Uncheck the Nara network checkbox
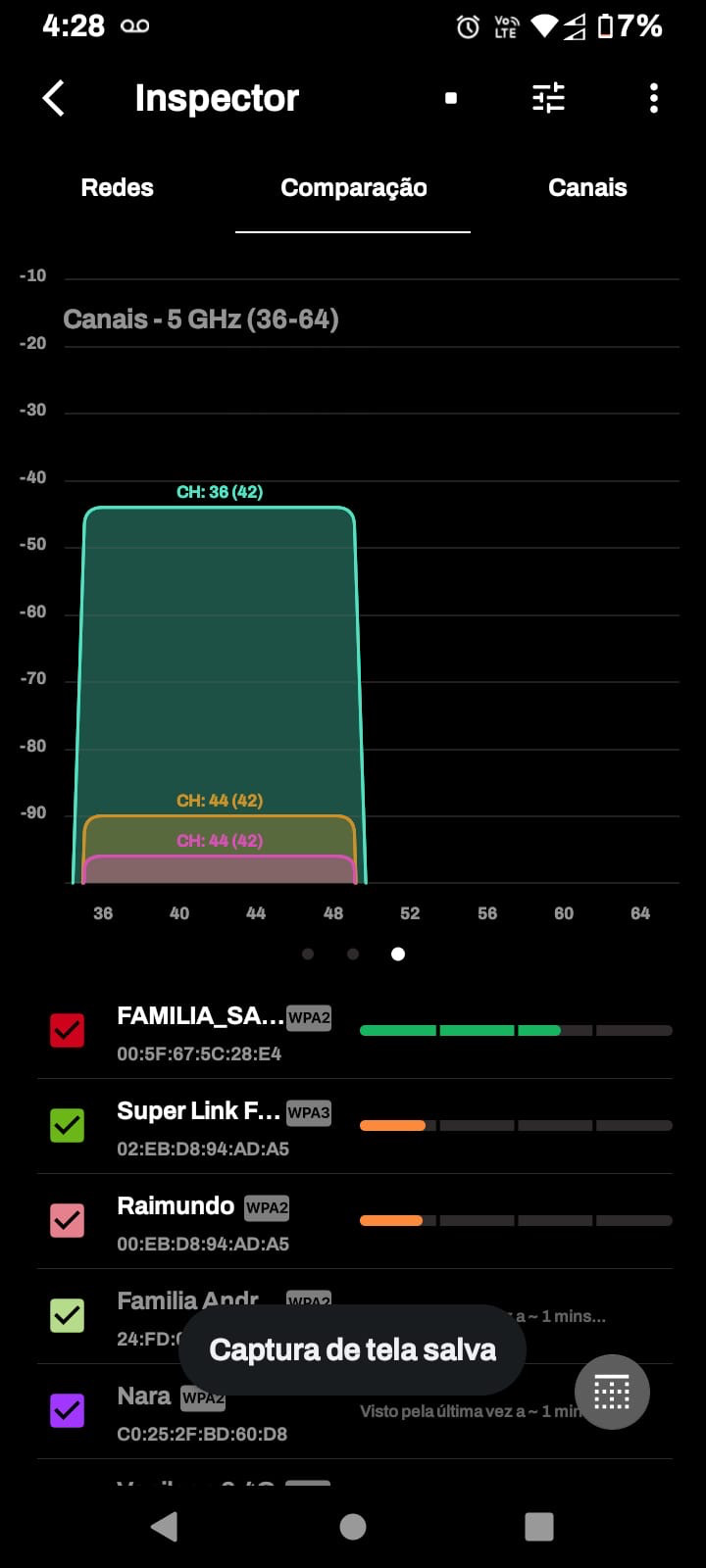706x1568 pixels. tap(68, 1410)
